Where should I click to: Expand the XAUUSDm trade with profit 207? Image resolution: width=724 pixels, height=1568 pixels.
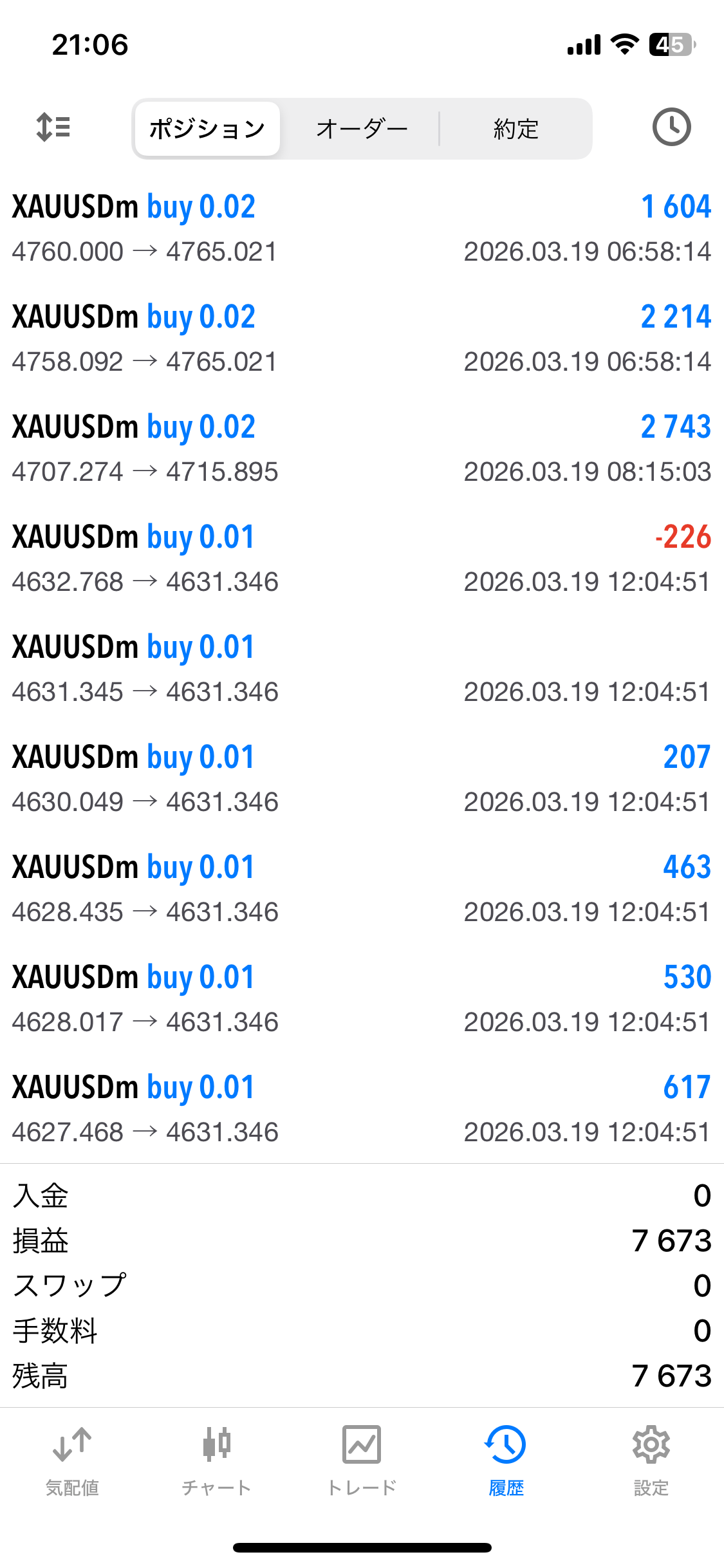coord(362,779)
